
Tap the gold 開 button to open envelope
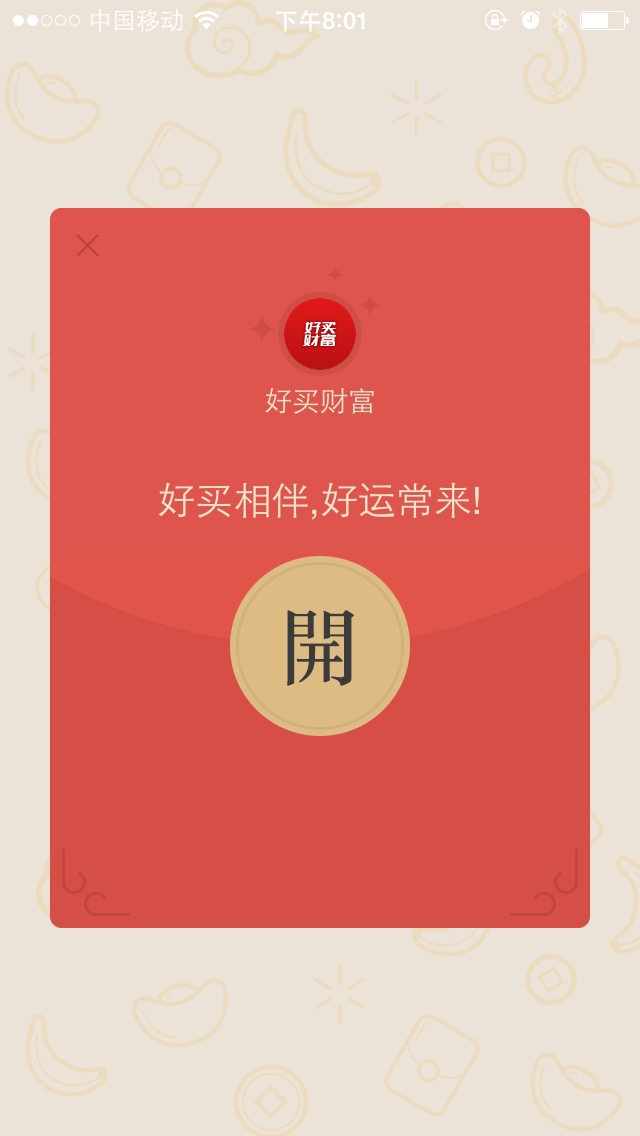320,646
